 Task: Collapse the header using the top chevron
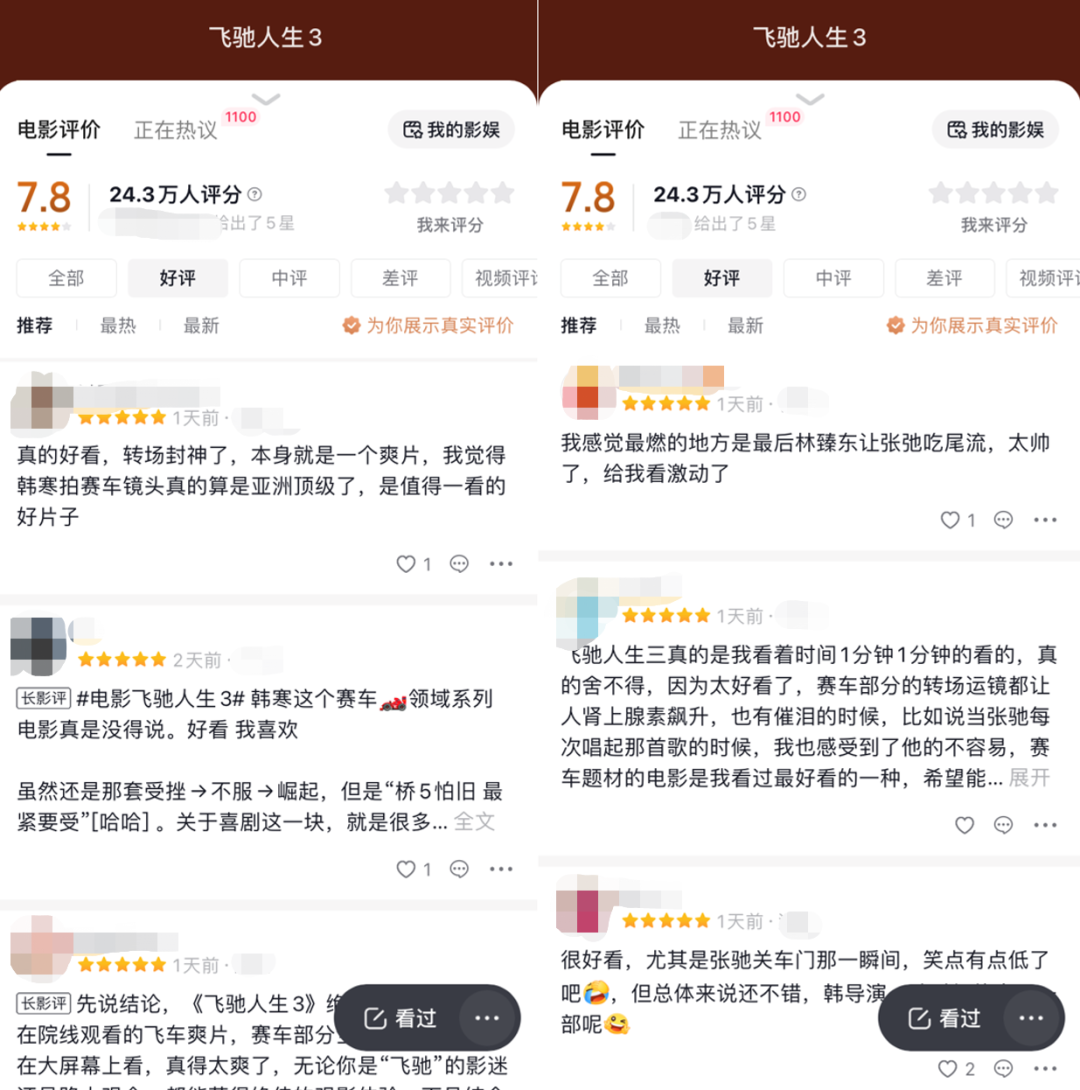pyautogui.click(x=265, y=97)
